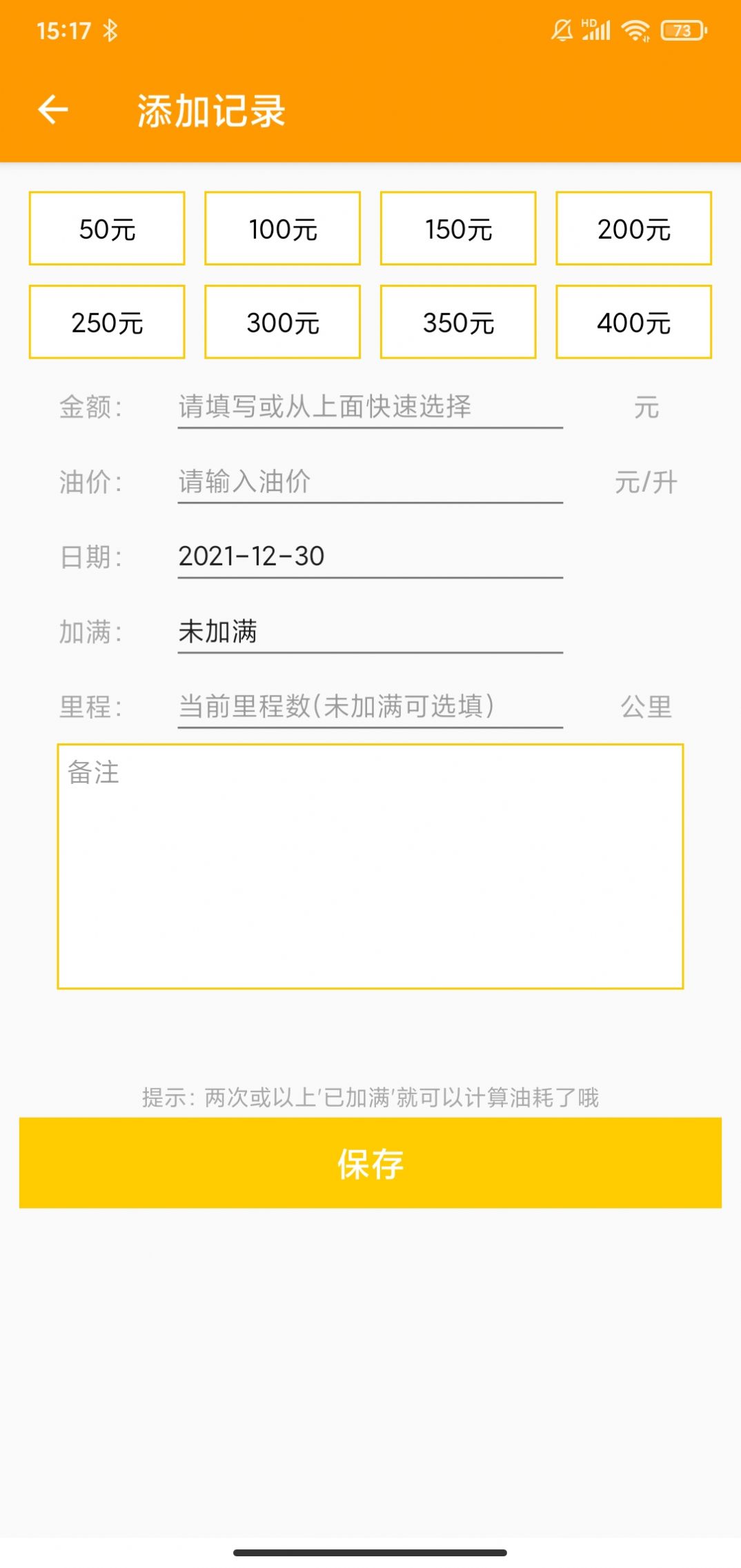Select the 50元 quick amount
741x1568 pixels.
(106, 229)
